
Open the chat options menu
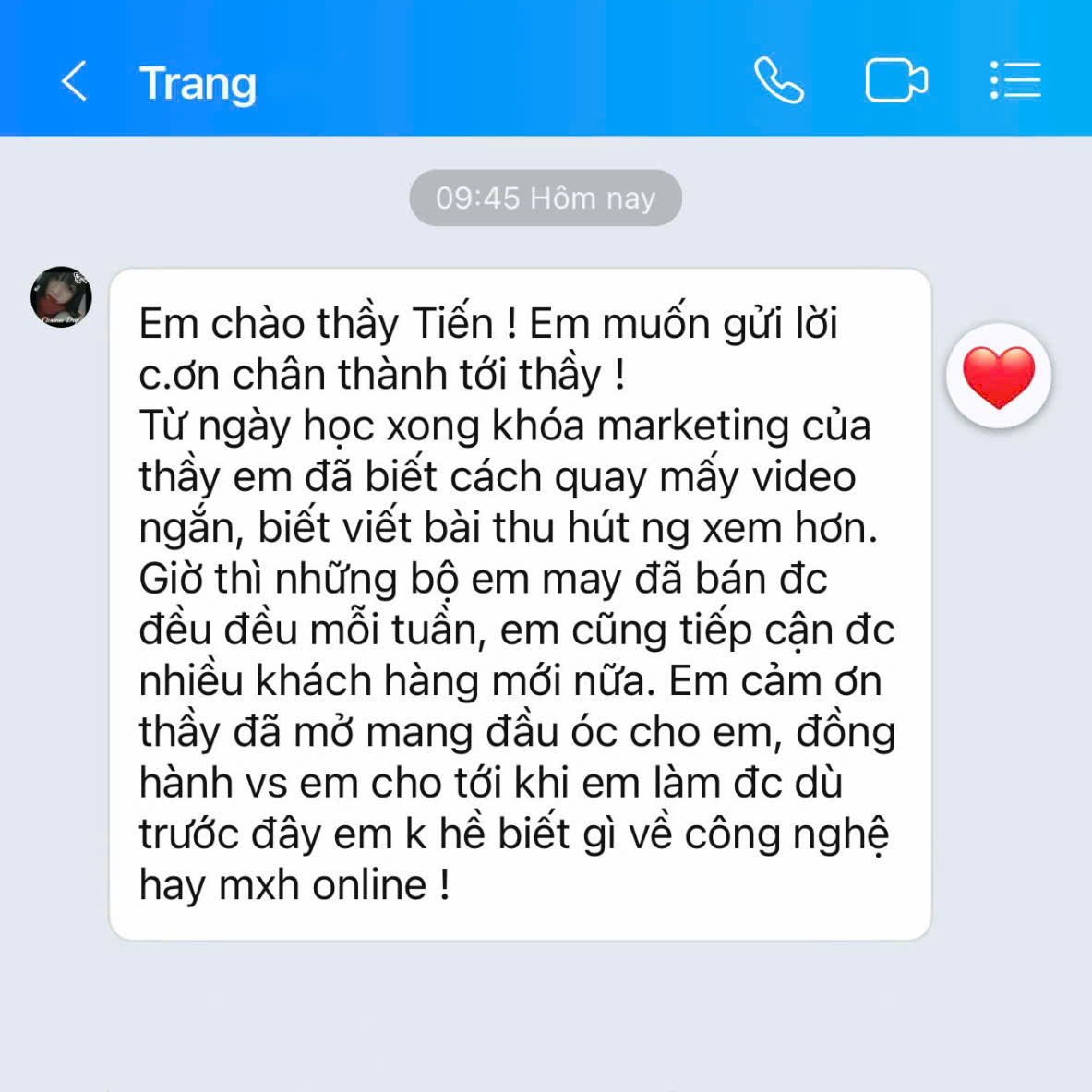[1015, 80]
